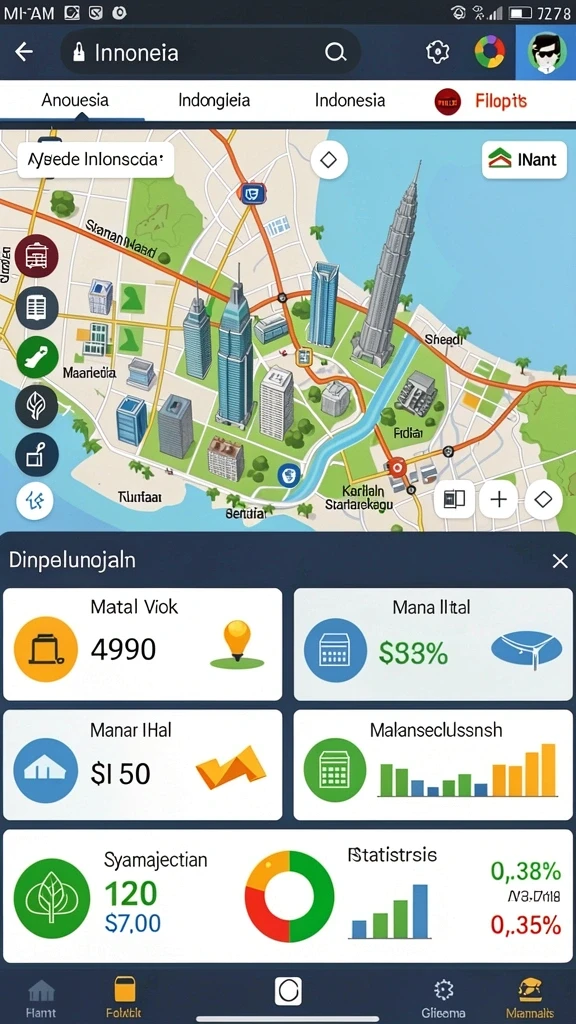Open the Syamajectian statistics card

click(x=288, y=896)
